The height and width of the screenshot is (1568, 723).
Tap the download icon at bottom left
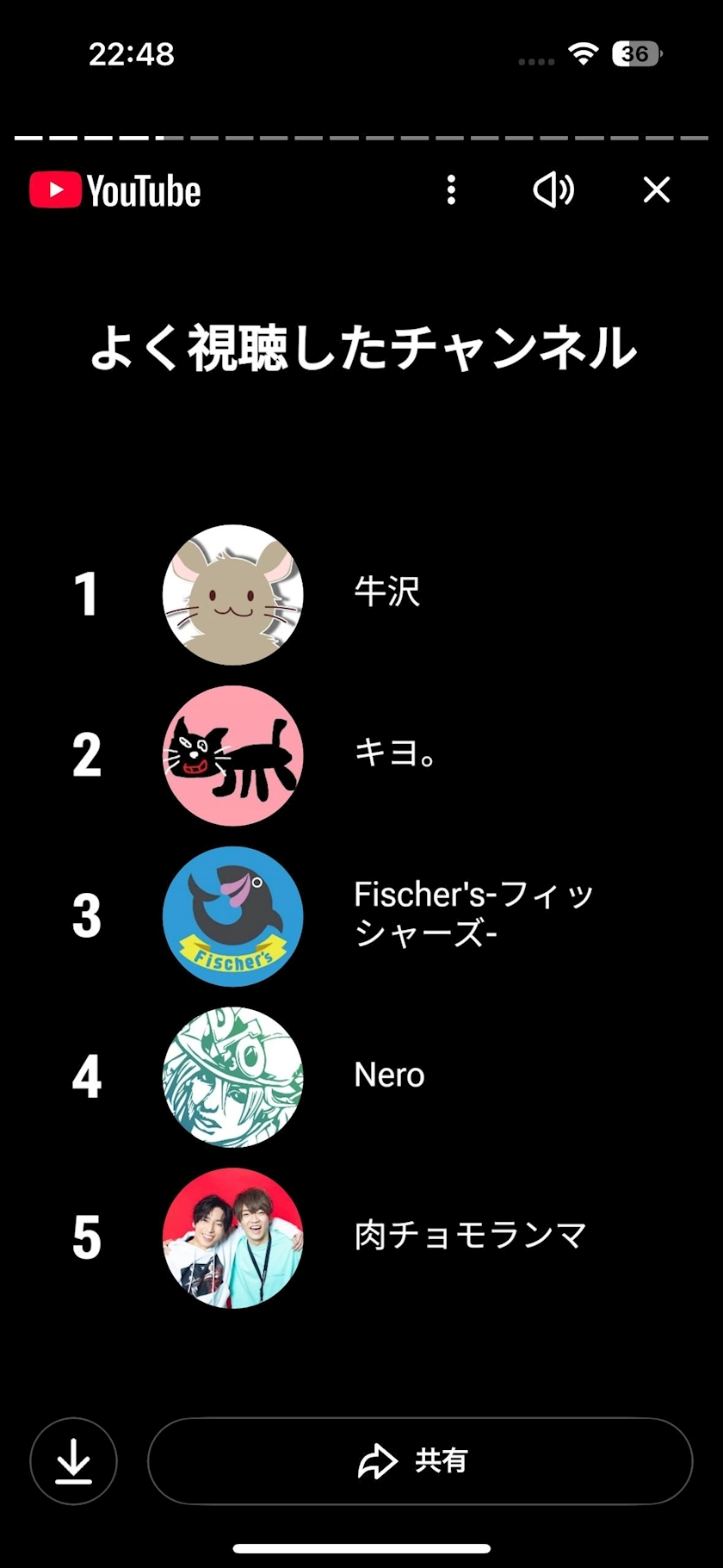(73, 1461)
